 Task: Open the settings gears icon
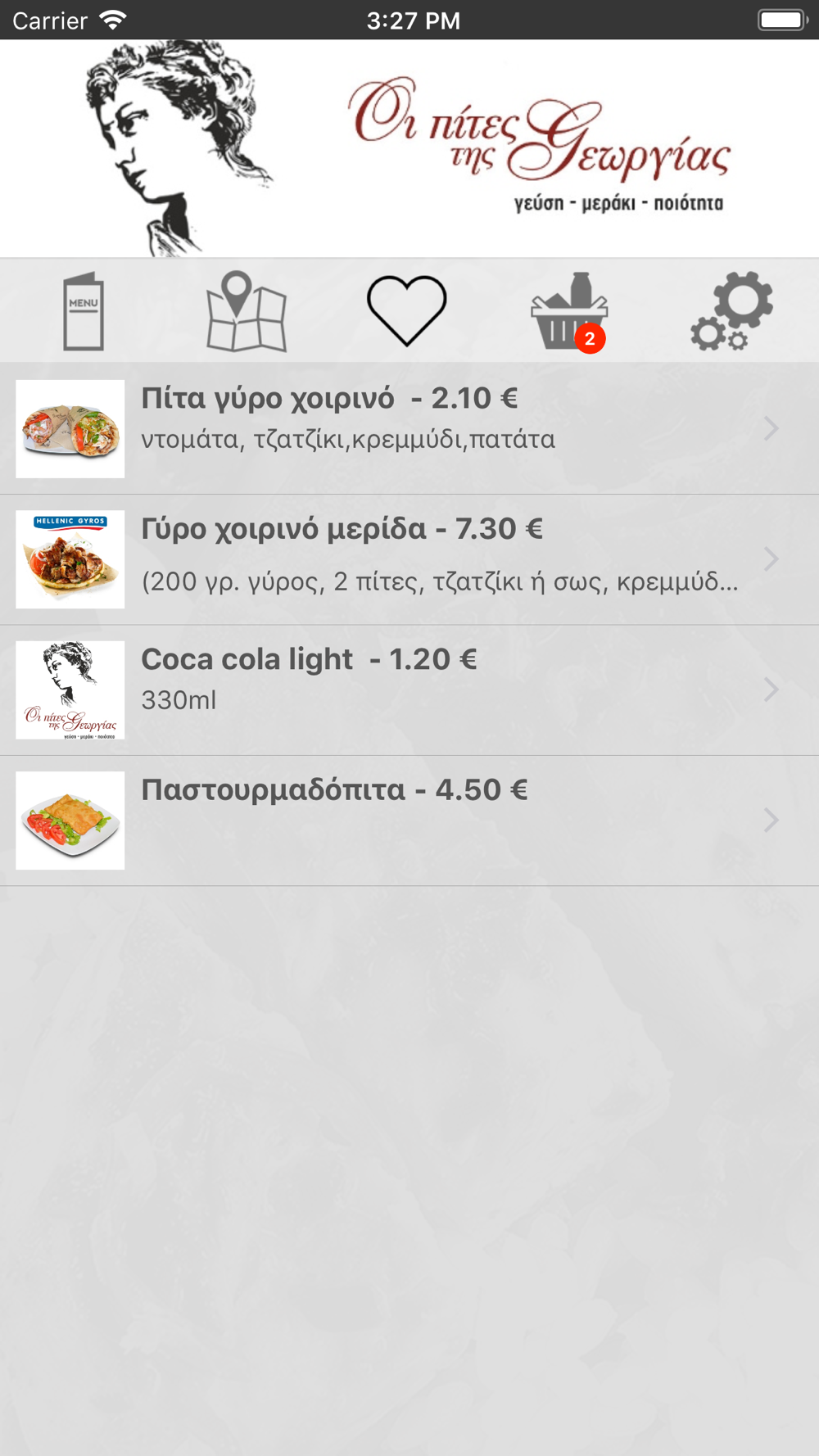(731, 311)
